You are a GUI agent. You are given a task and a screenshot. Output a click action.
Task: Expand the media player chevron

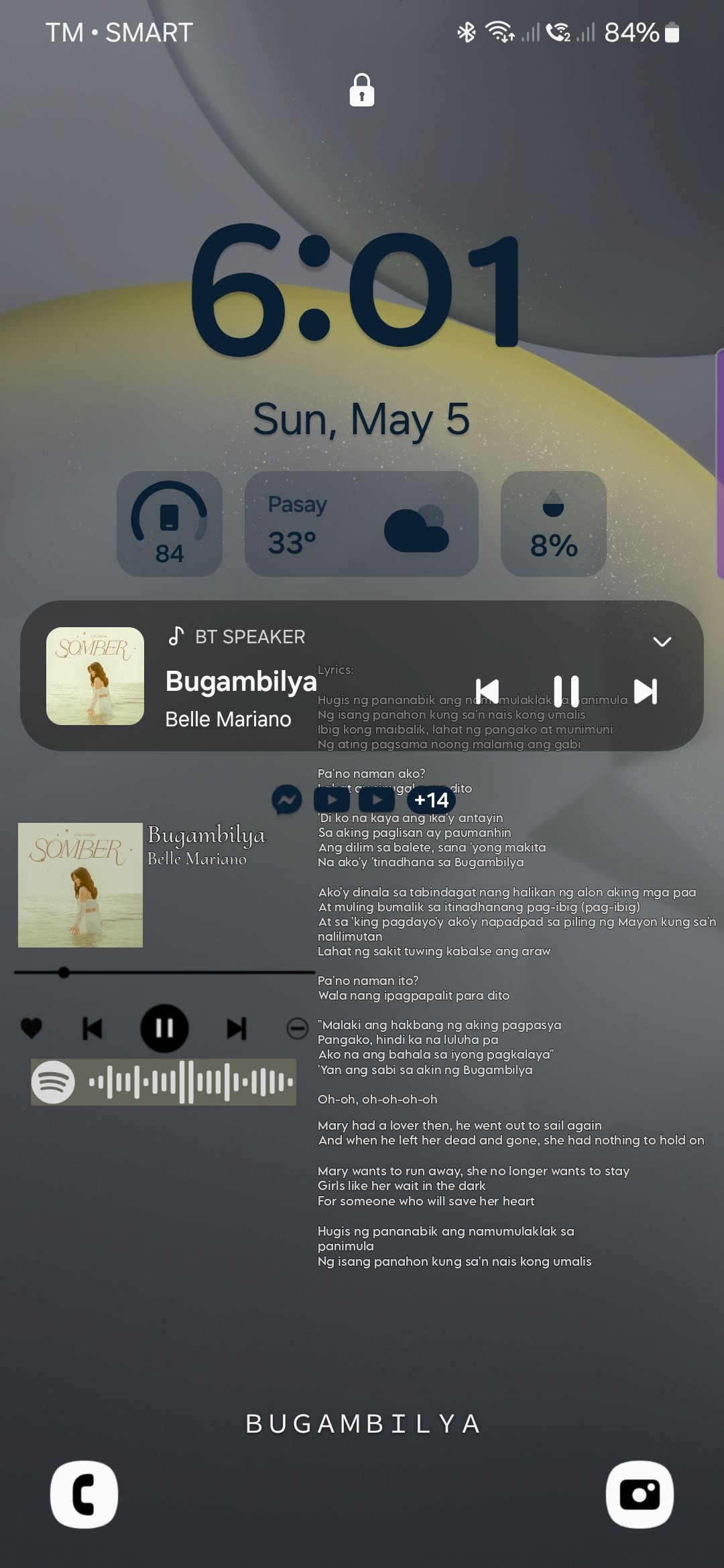[662, 641]
